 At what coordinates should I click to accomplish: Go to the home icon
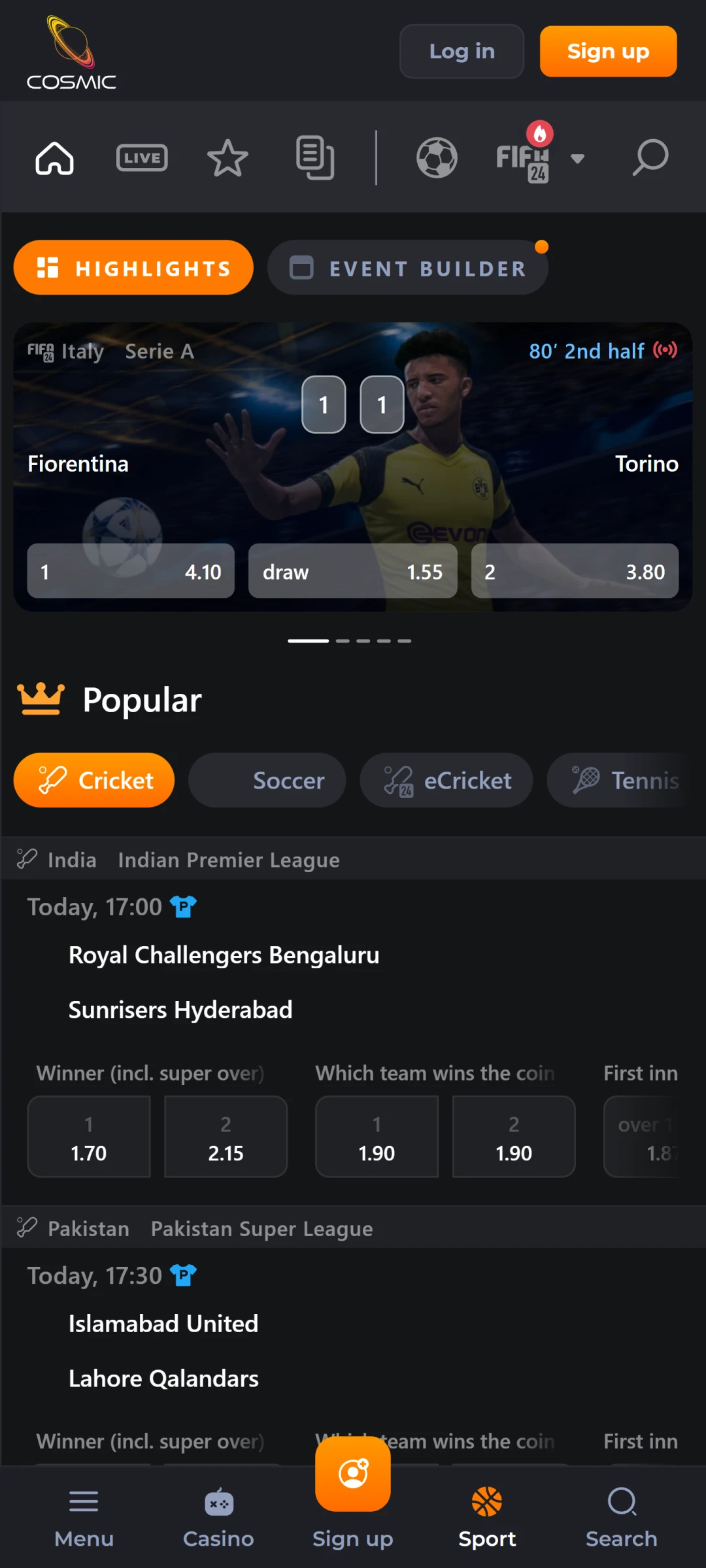click(x=54, y=158)
